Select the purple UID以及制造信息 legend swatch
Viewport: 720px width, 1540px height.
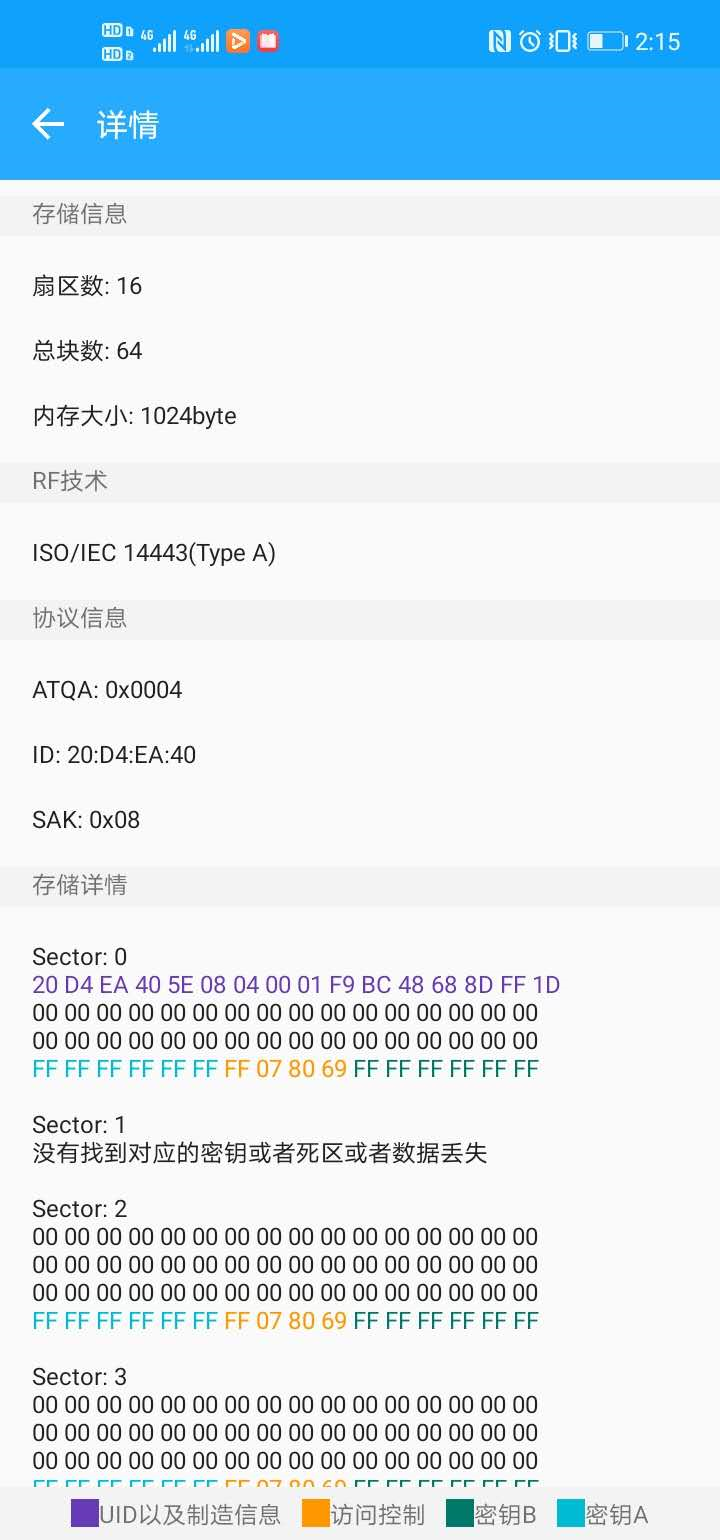(x=84, y=1513)
